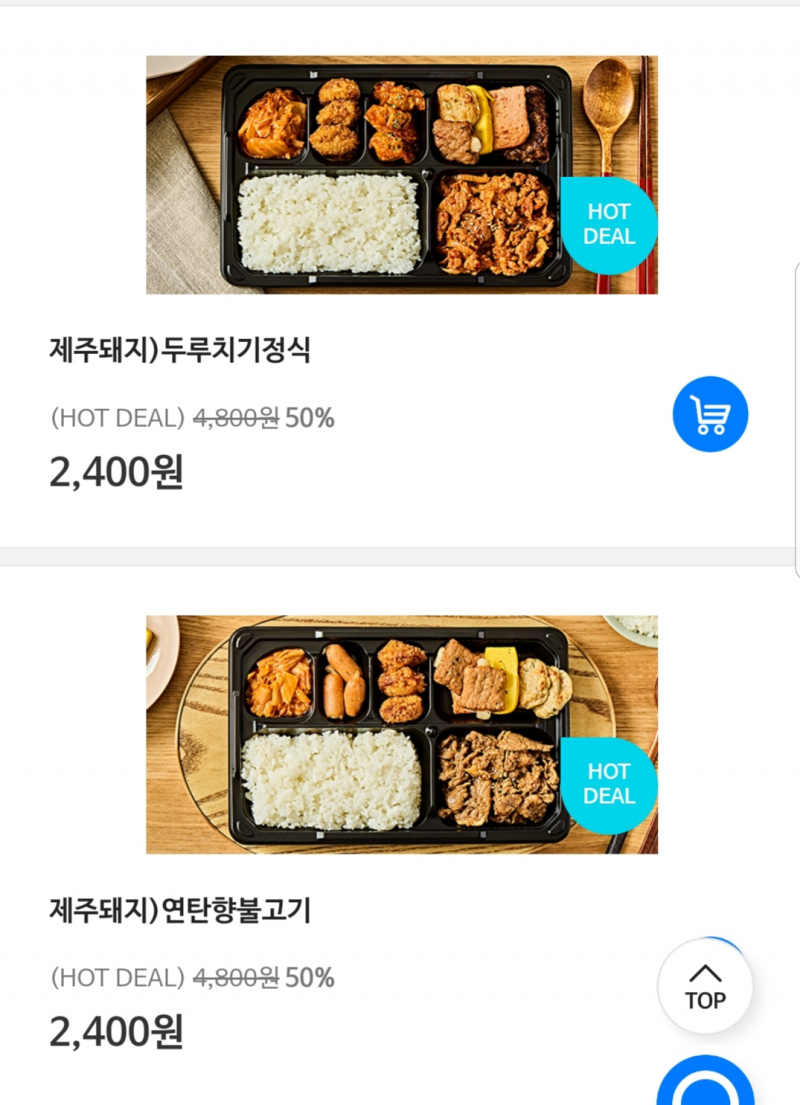This screenshot has height=1105, width=800.
Task: Open the 제주돼지)연탄향불고기 product image
Action: pyautogui.click(x=401, y=734)
